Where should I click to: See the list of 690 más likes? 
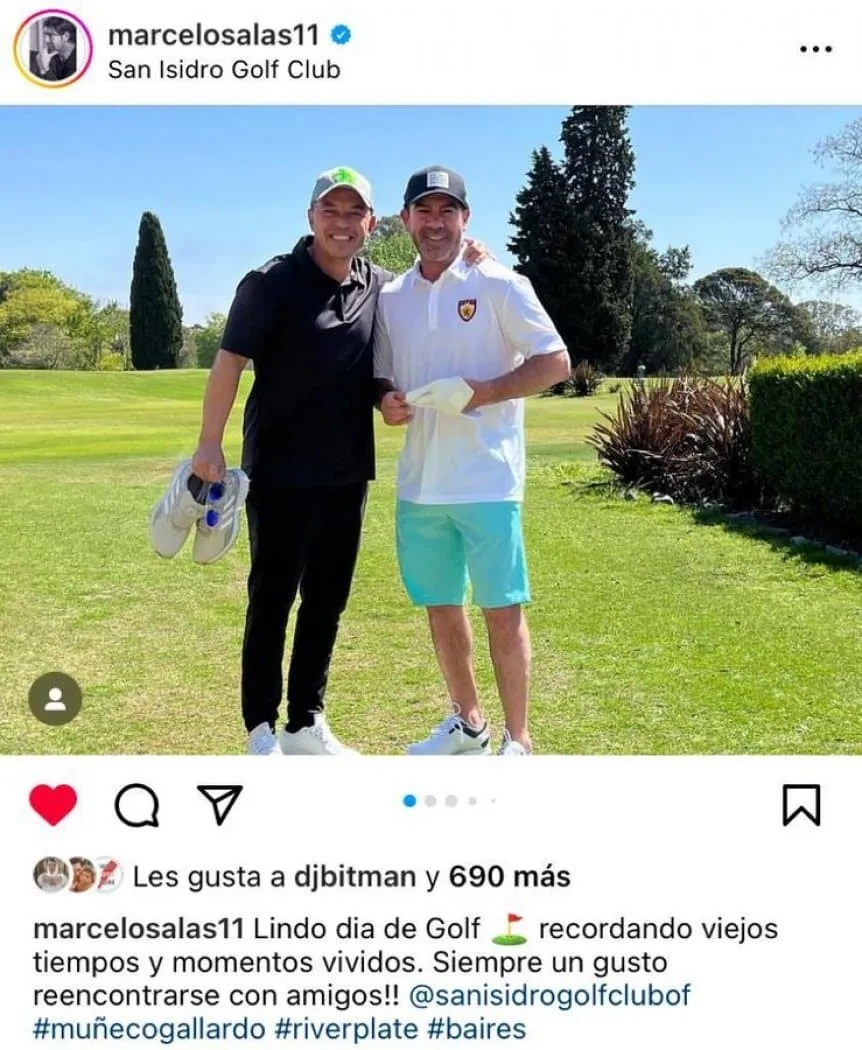pos(509,877)
